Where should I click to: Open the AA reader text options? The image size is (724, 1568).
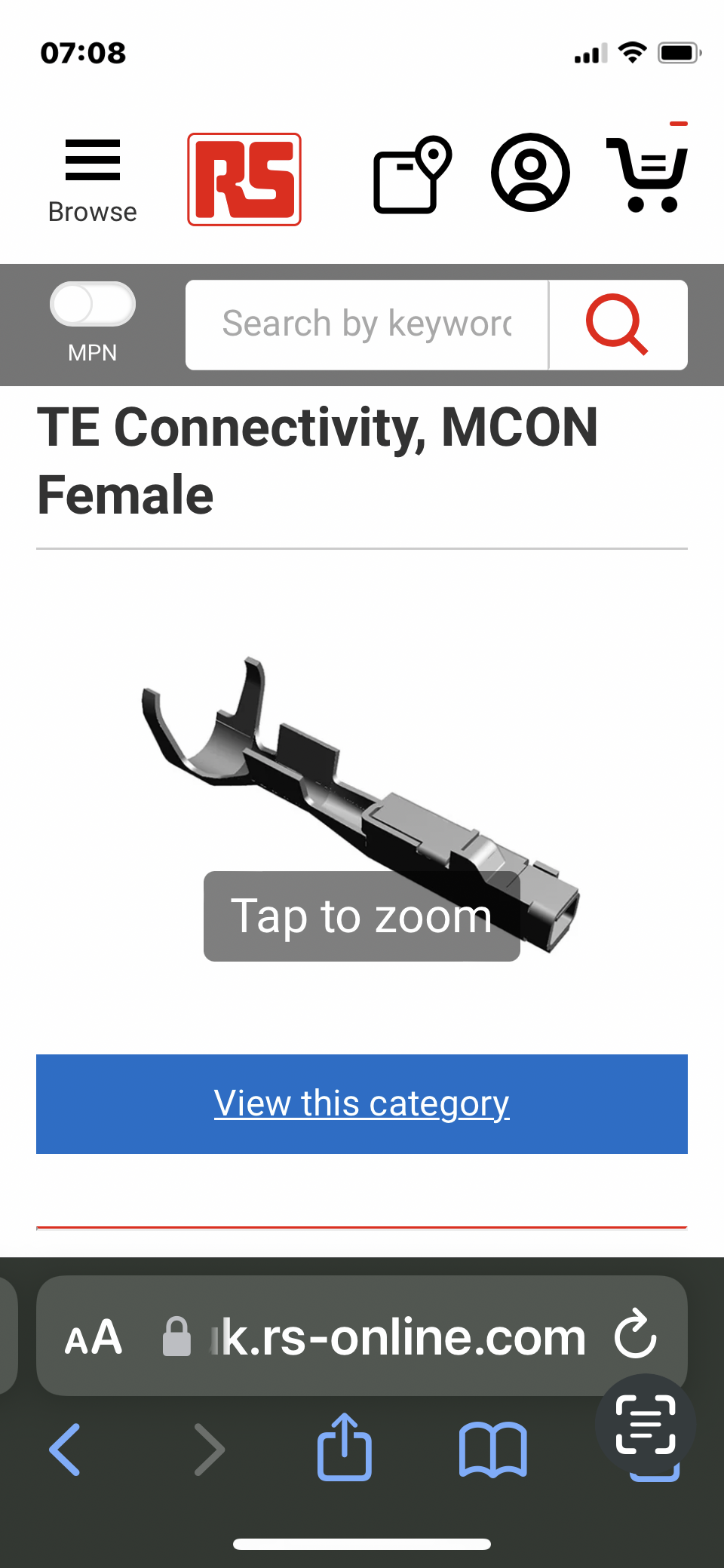coord(93,1337)
